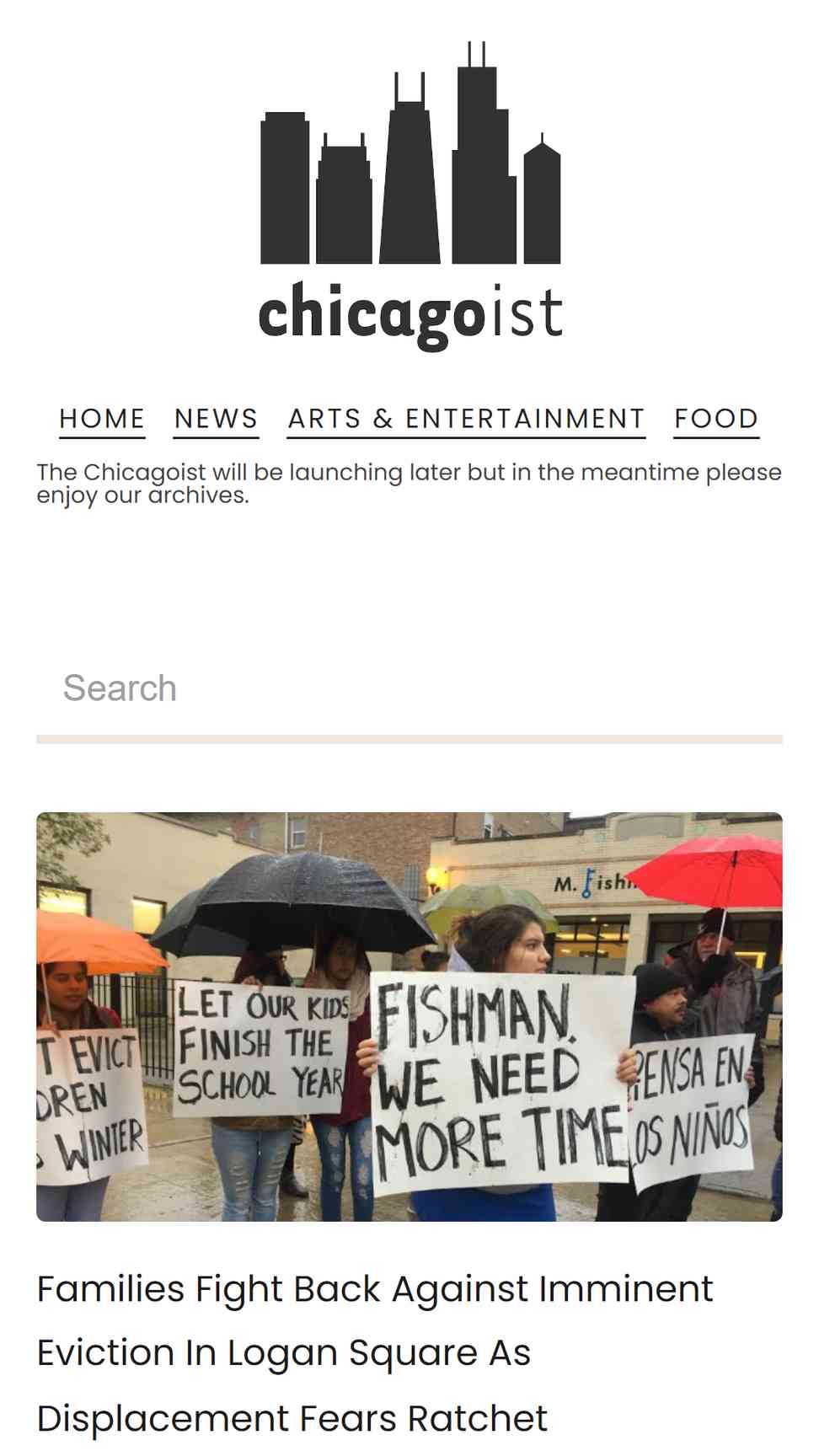The image size is (819, 1456).
Task: Open Arts & Entertainment section
Action: click(466, 419)
